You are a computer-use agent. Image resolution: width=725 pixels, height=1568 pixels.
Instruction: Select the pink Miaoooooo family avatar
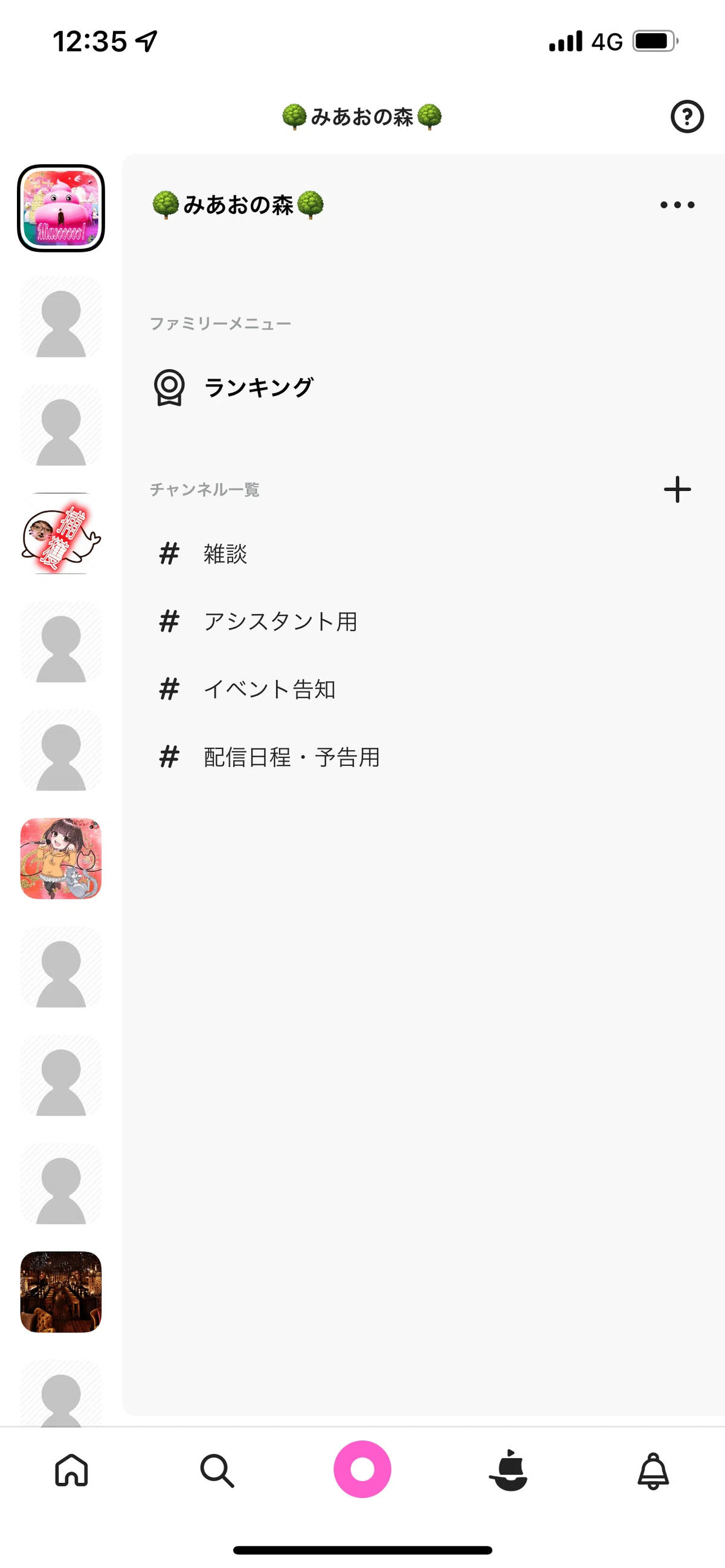(x=61, y=208)
